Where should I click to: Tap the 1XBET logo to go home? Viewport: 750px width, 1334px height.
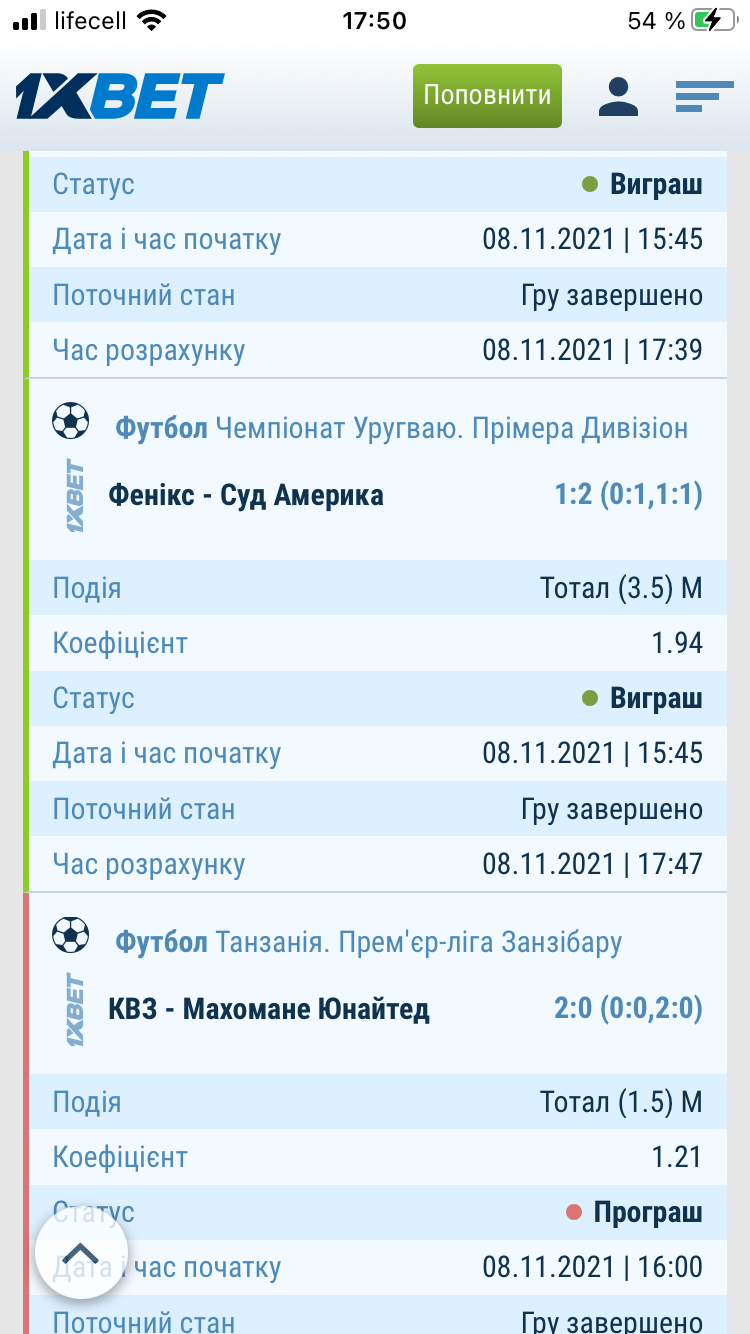coord(120,96)
